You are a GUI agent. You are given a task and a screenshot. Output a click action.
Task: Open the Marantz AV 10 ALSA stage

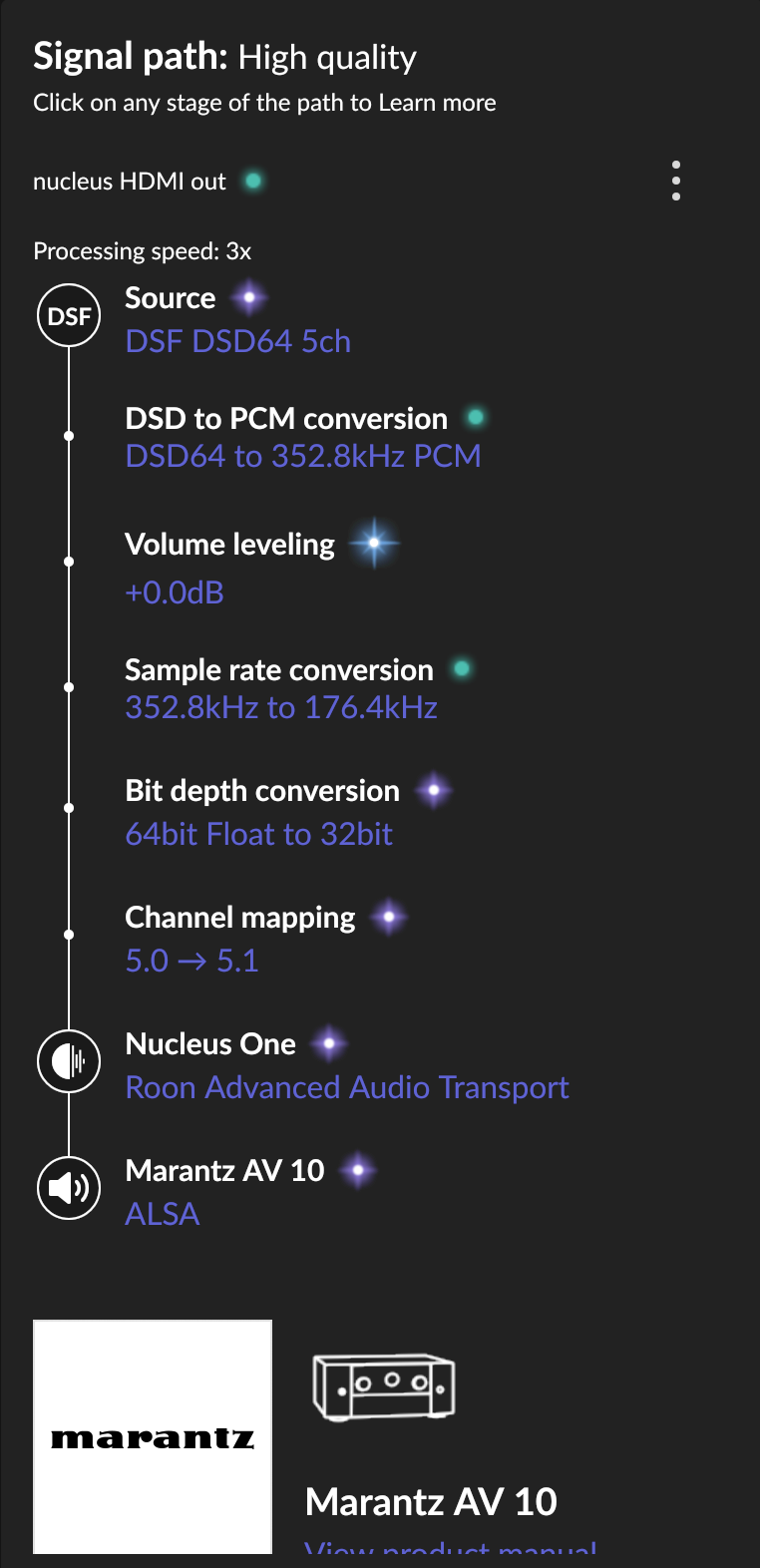[x=249, y=1191]
